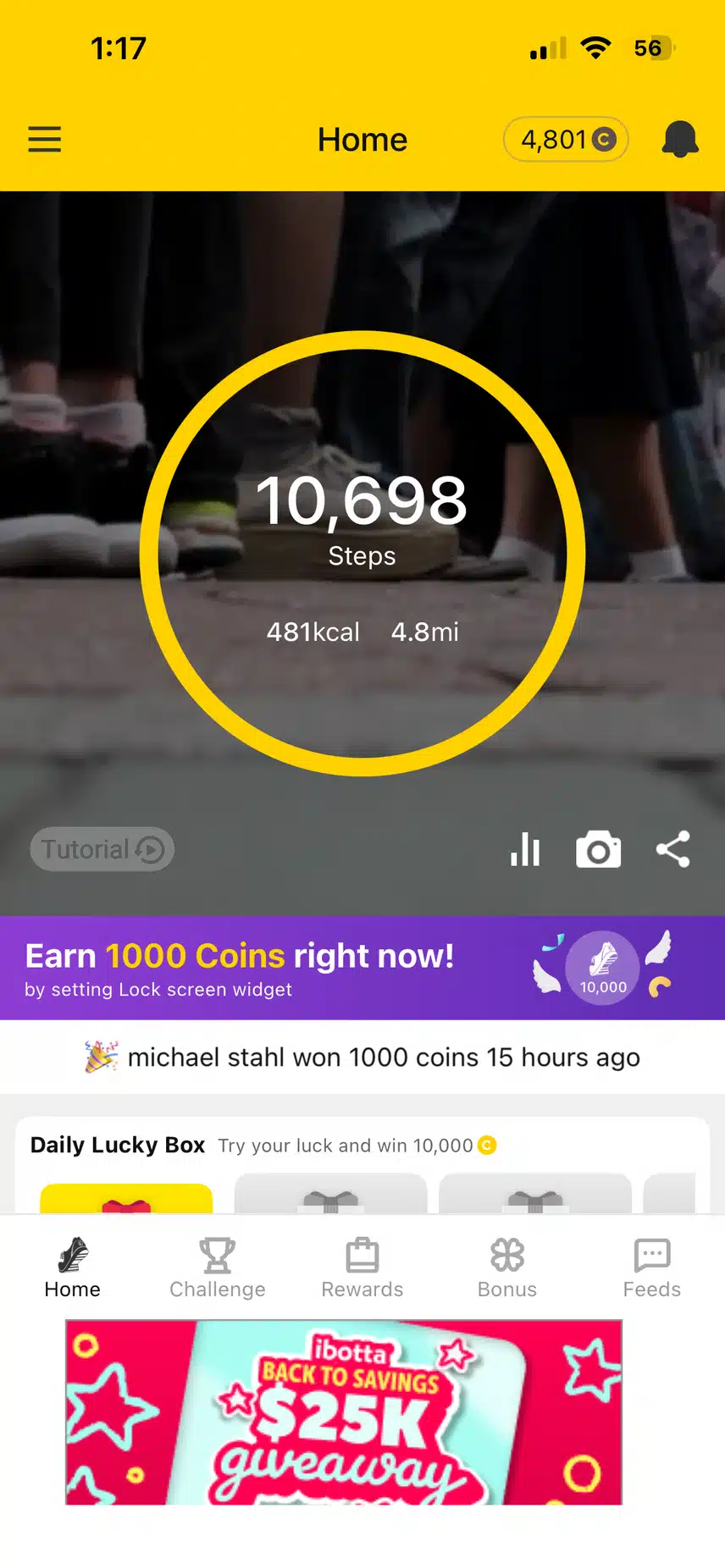This screenshot has height=1568, width=725.
Task: Share your step count
Action: (x=673, y=849)
